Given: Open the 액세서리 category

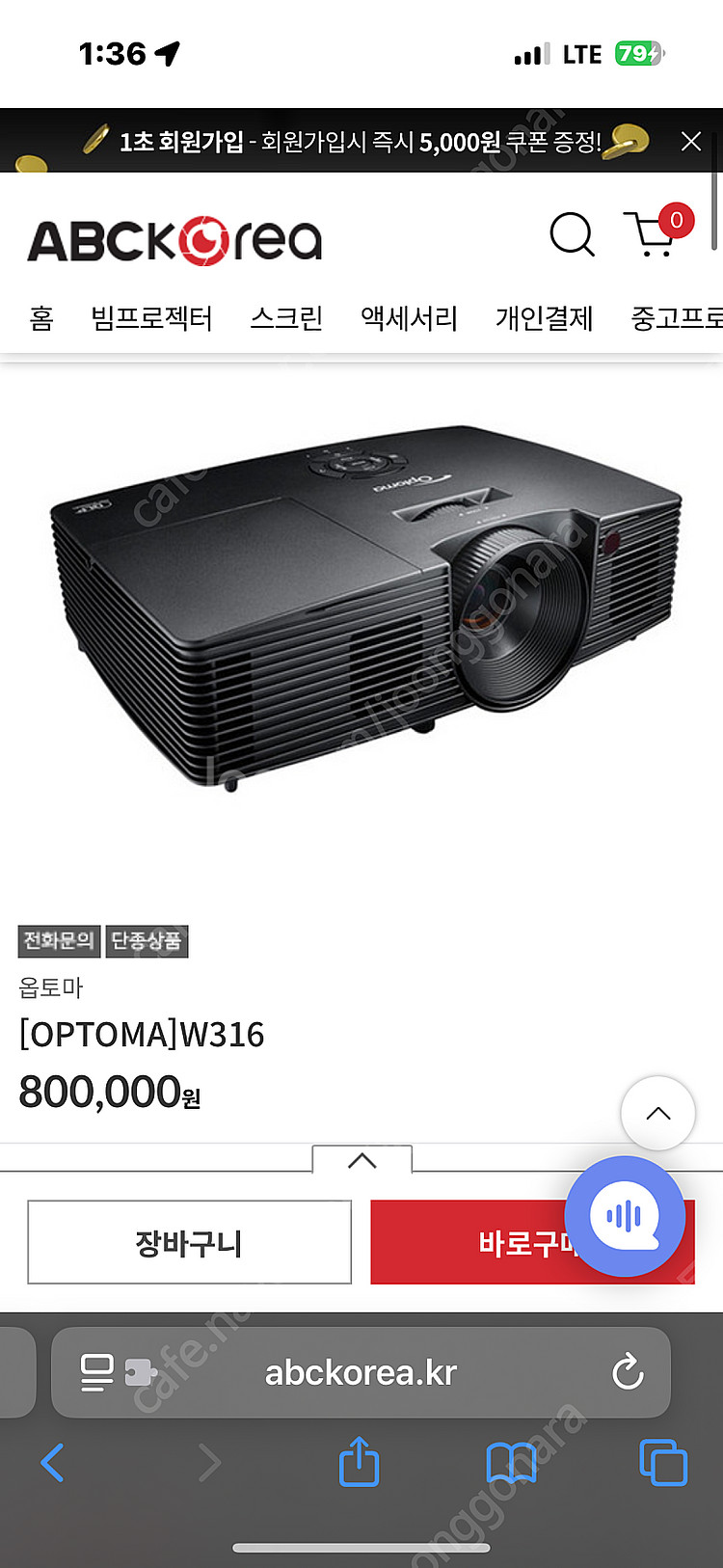Looking at the screenshot, I should tap(409, 318).
